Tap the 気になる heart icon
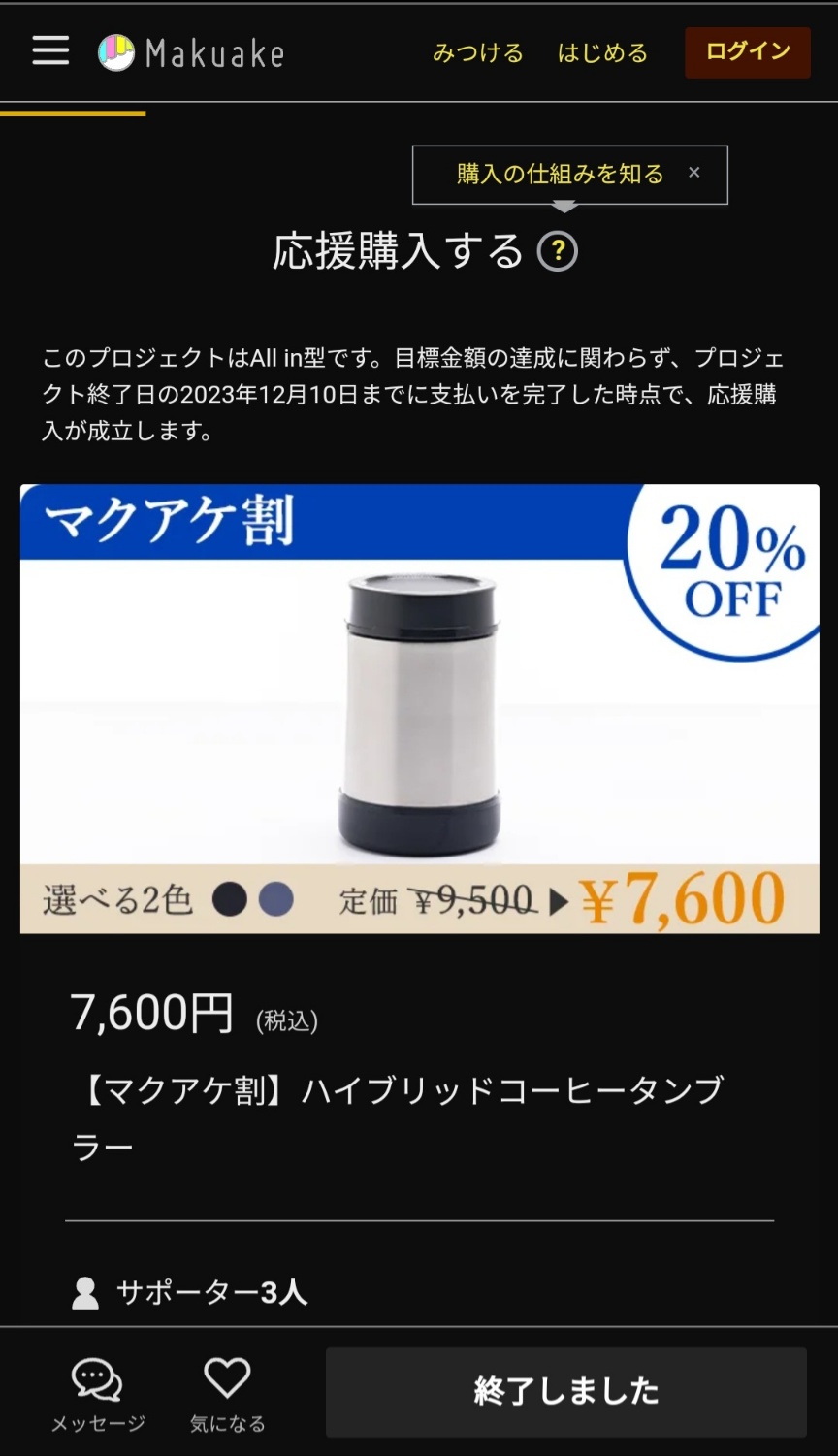This screenshot has height=1456, width=838. 225,1381
